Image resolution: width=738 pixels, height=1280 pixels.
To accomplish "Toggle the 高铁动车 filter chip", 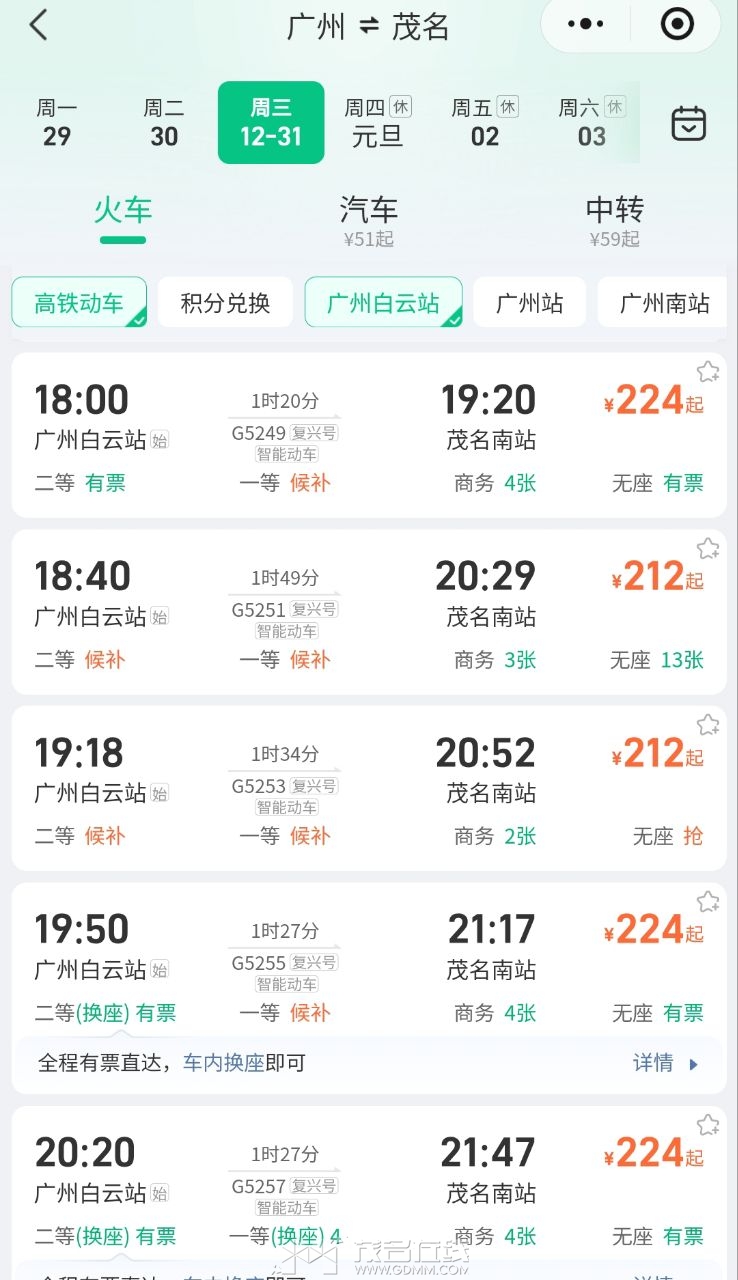I will pos(79,303).
